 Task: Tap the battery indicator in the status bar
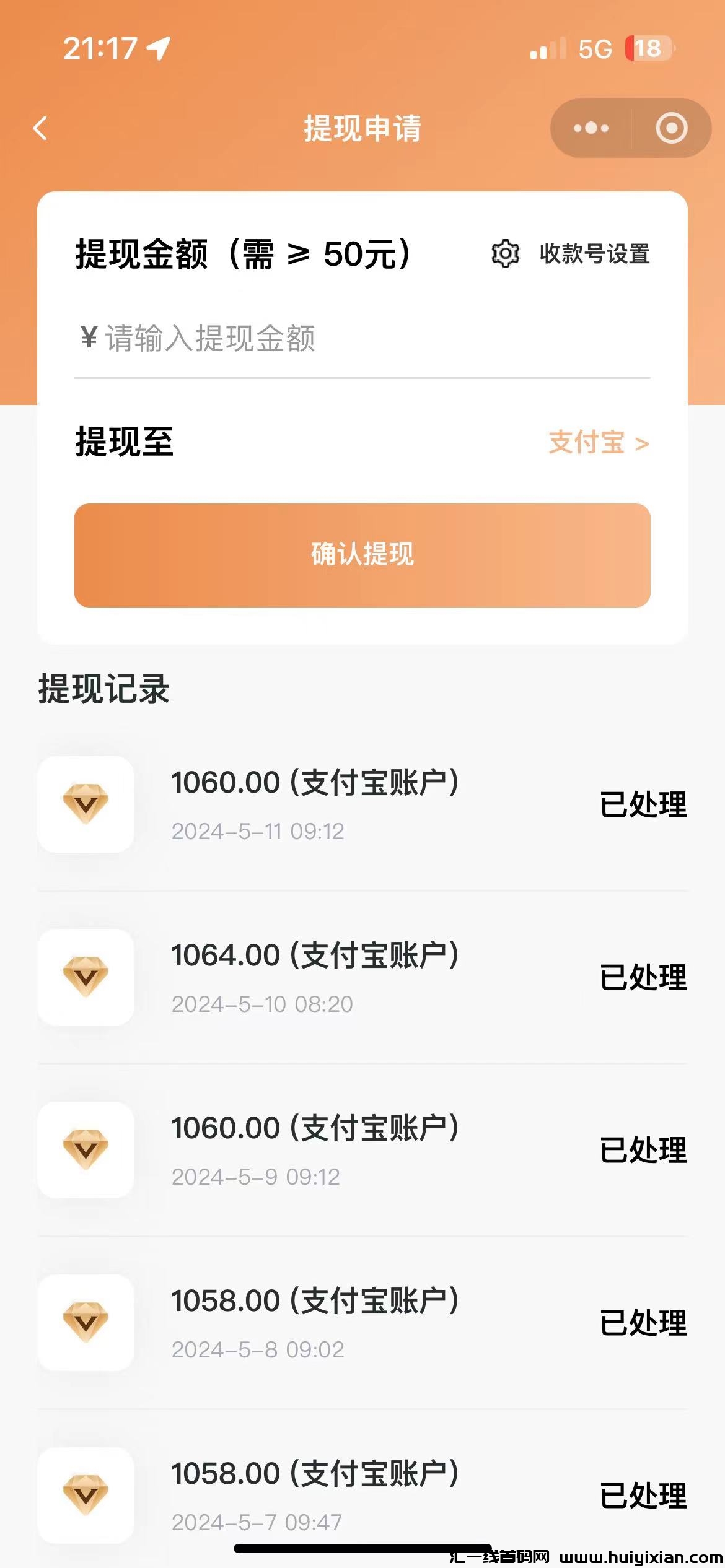coord(648,48)
